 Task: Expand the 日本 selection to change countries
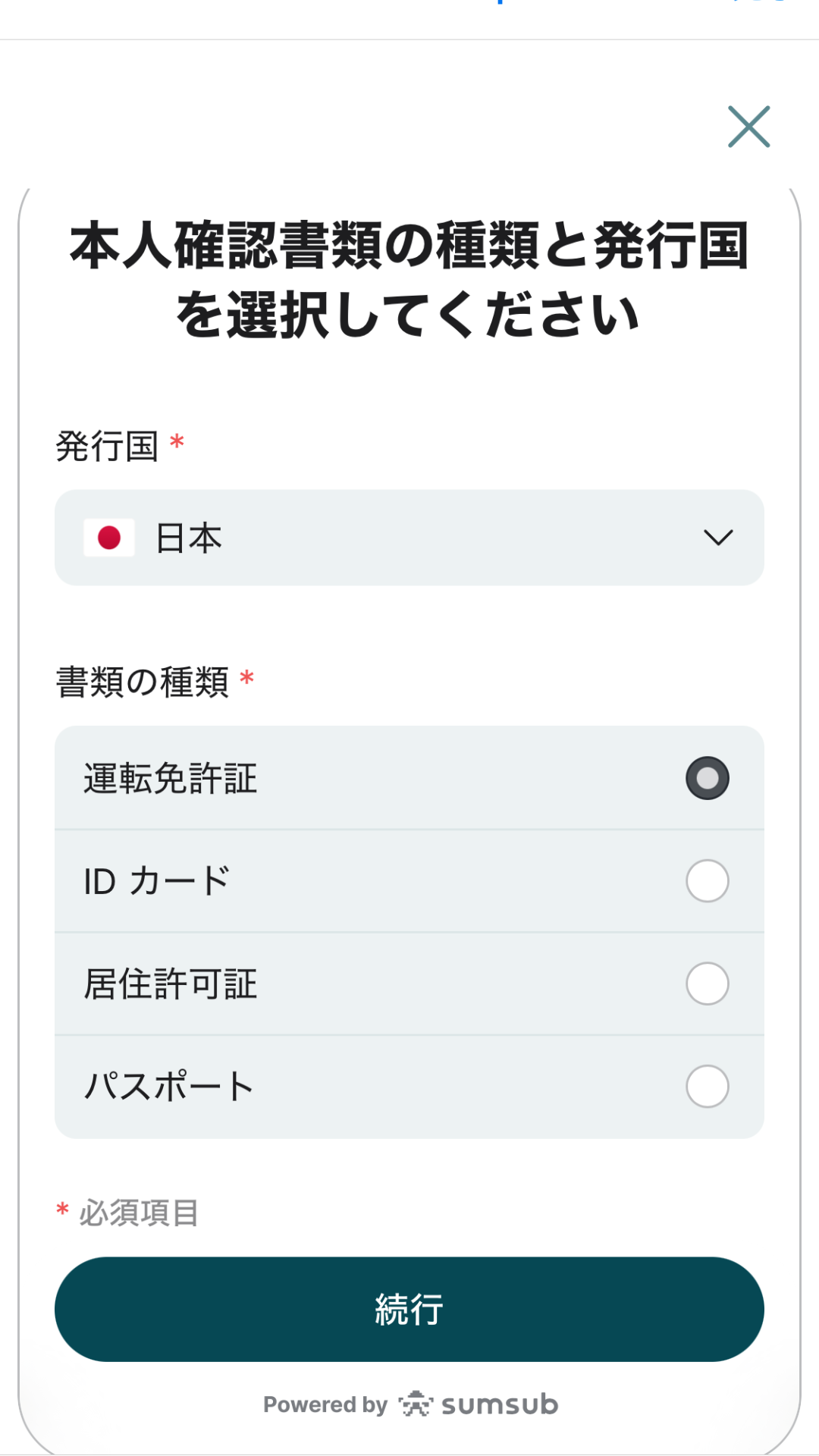click(x=409, y=538)
